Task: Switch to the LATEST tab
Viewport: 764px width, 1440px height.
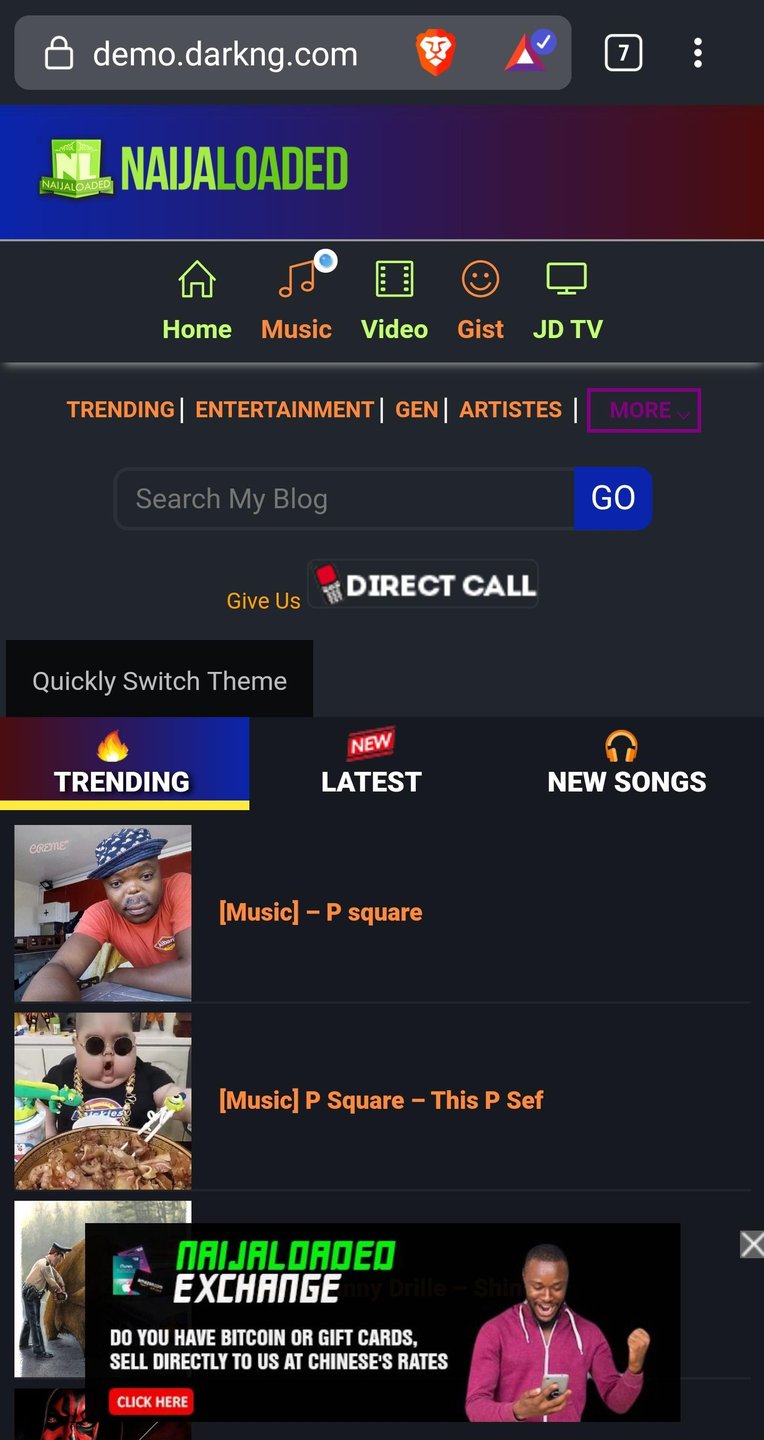Action: pyautogui.click(x=371, y=764)
